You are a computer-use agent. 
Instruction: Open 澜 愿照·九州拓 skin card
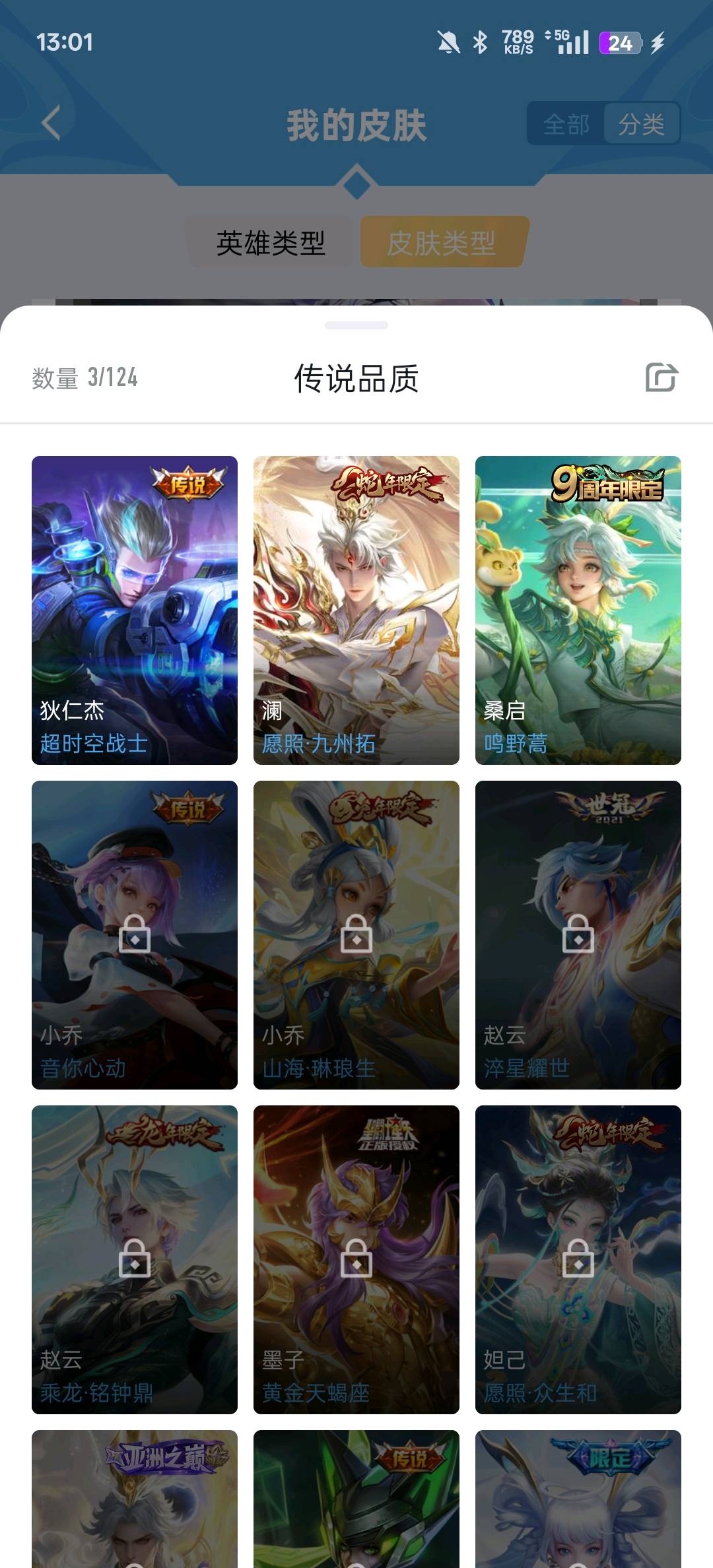356,610
